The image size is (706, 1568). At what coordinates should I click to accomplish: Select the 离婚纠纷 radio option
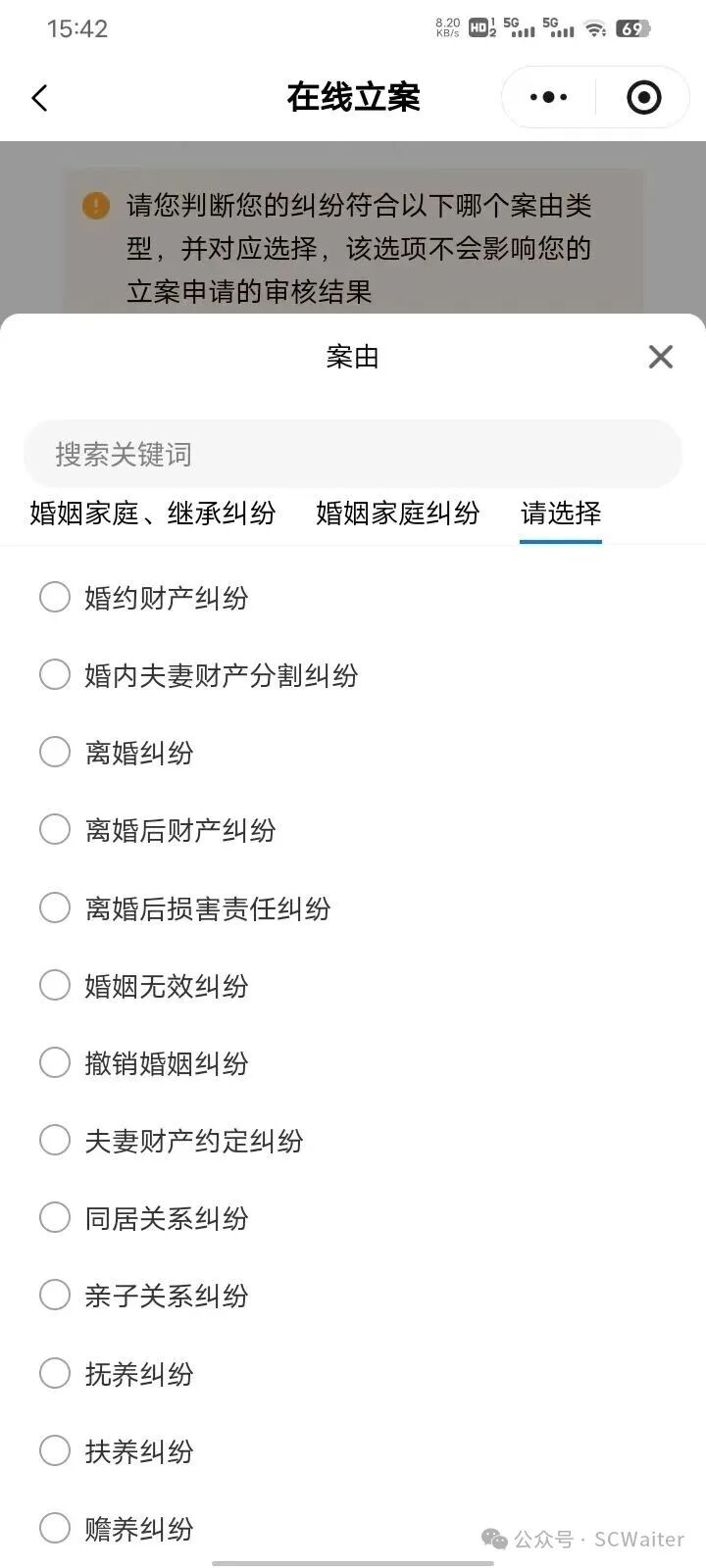(55, 752)
